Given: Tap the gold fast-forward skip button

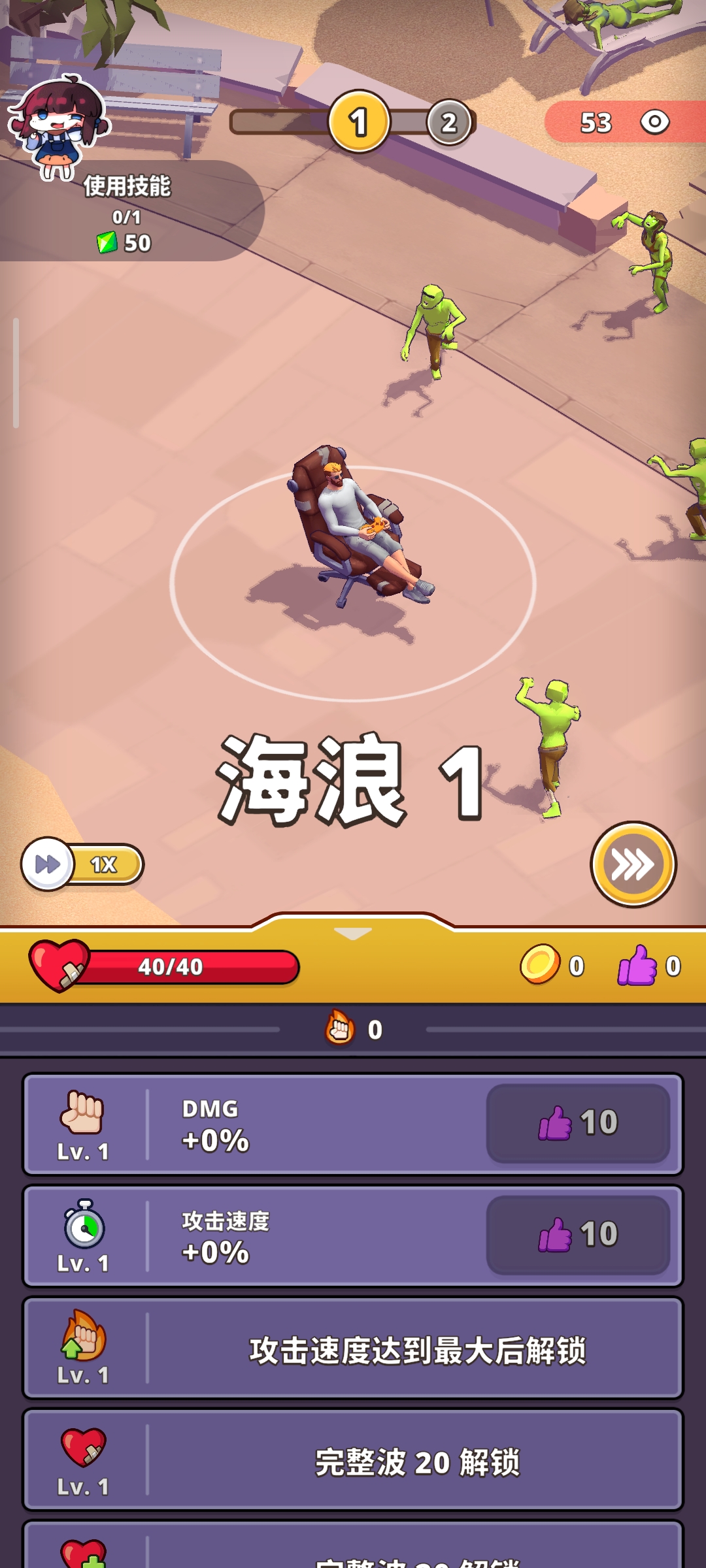Looking at the screenshot, I should (x=633, y=864).
